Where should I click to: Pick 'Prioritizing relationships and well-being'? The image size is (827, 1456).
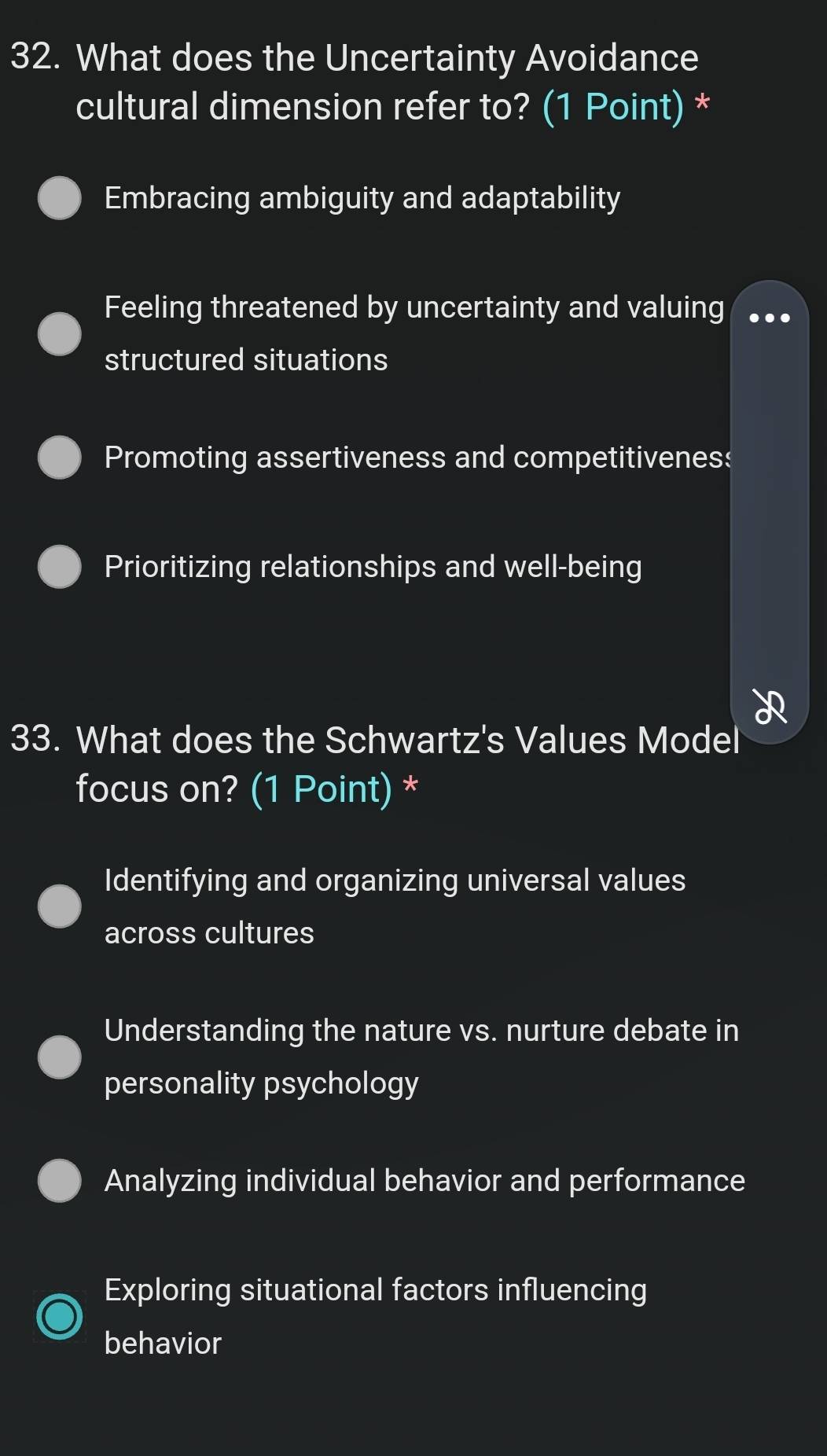[x=59, y=567]
